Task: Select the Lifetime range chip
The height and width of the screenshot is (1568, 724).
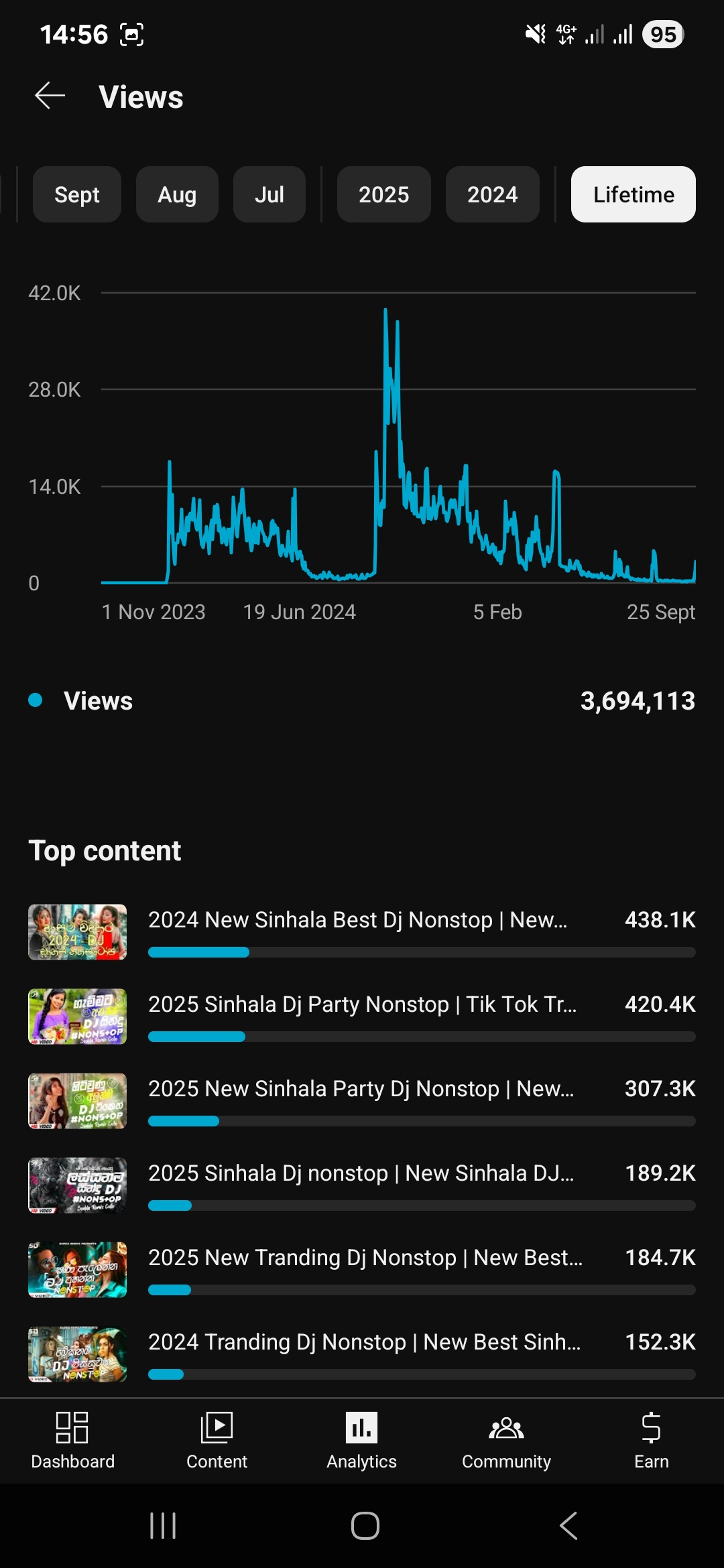Action: tap(633, 195)
